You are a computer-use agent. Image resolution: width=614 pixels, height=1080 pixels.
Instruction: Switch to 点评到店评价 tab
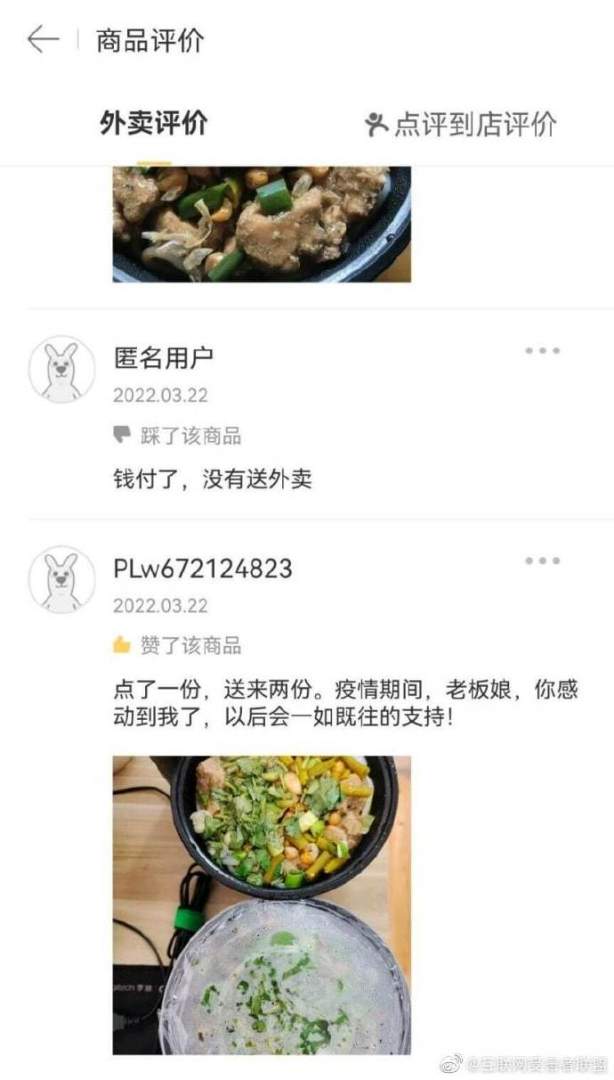coord(460,124)
